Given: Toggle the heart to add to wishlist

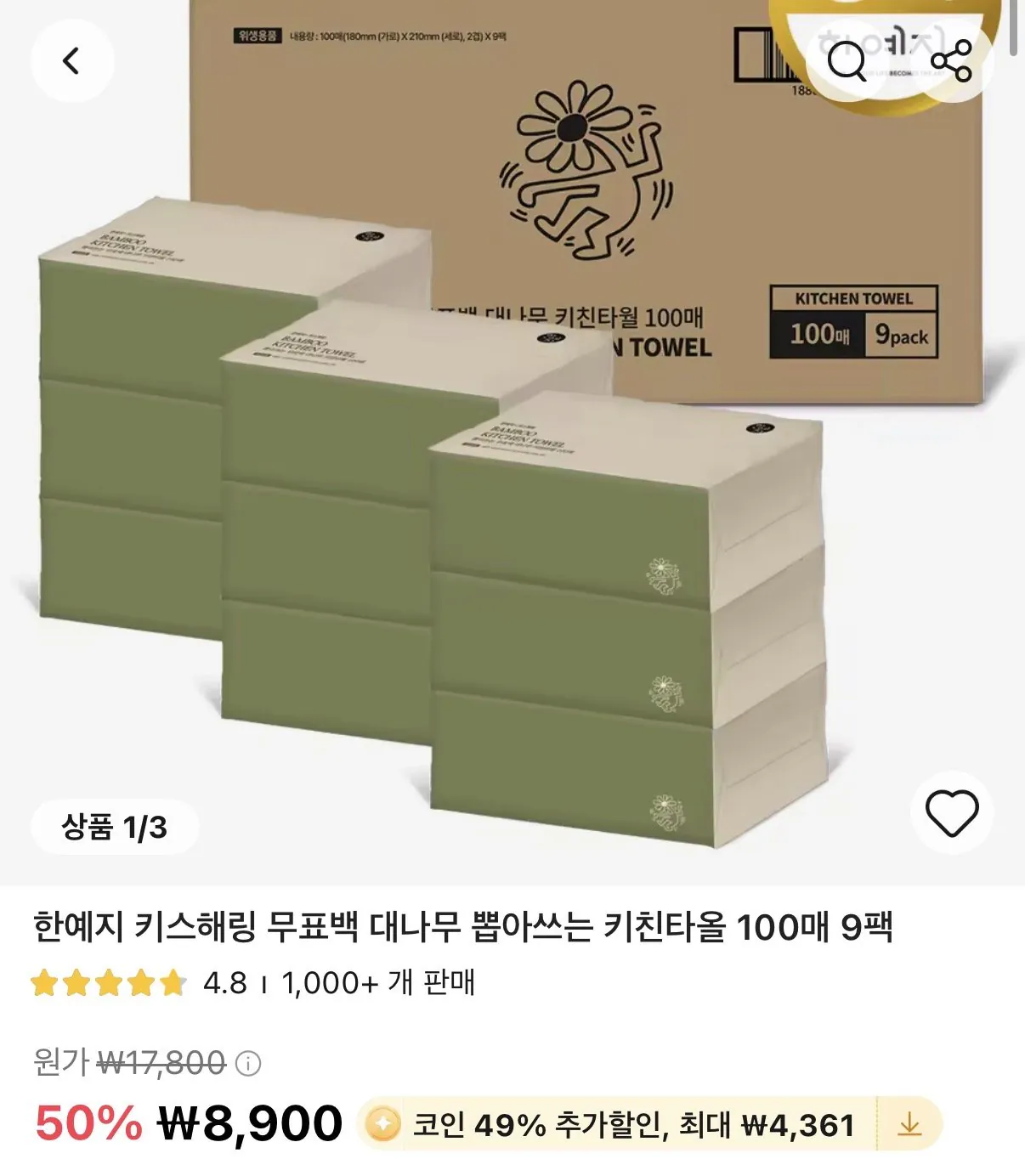Looking at the screenshot, I should tap(953, 814).
